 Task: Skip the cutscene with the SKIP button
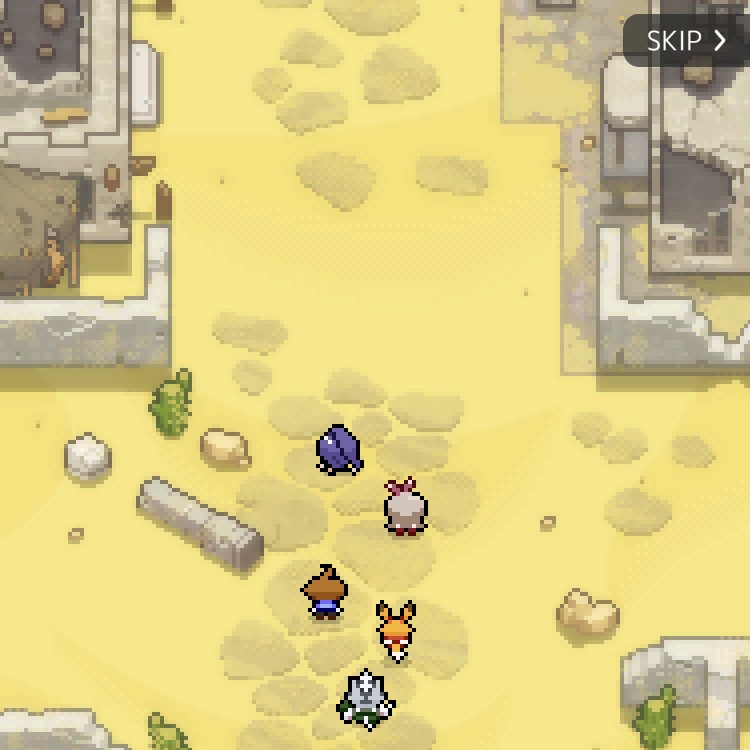686,41
